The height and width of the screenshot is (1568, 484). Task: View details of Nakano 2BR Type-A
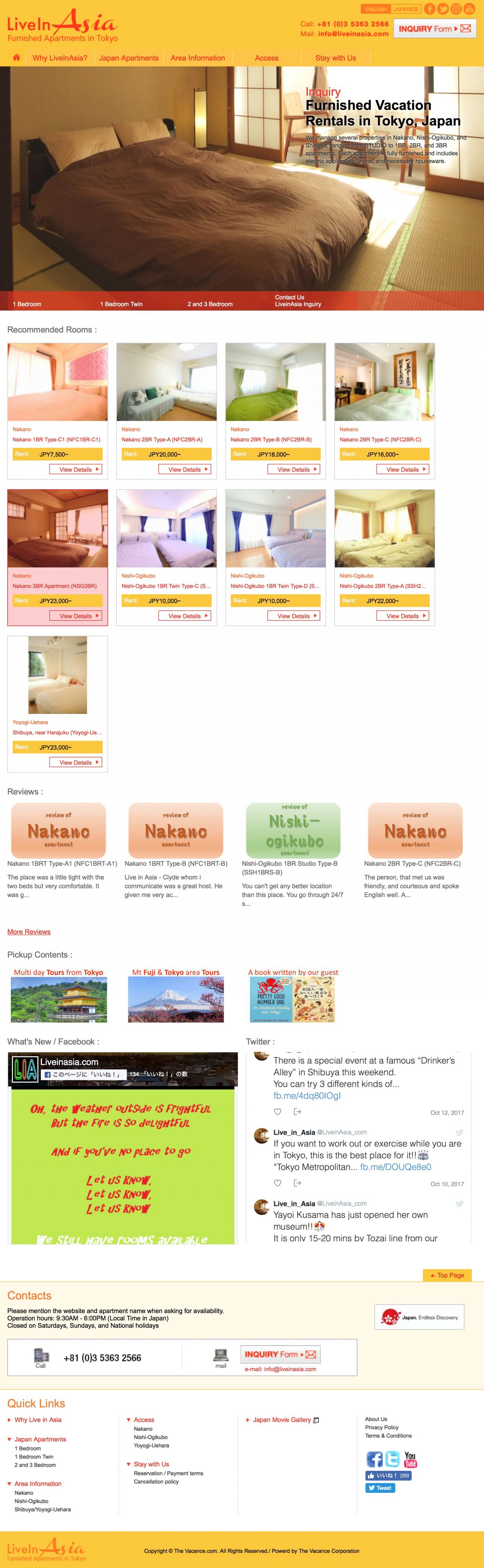[x=185, y=469]
